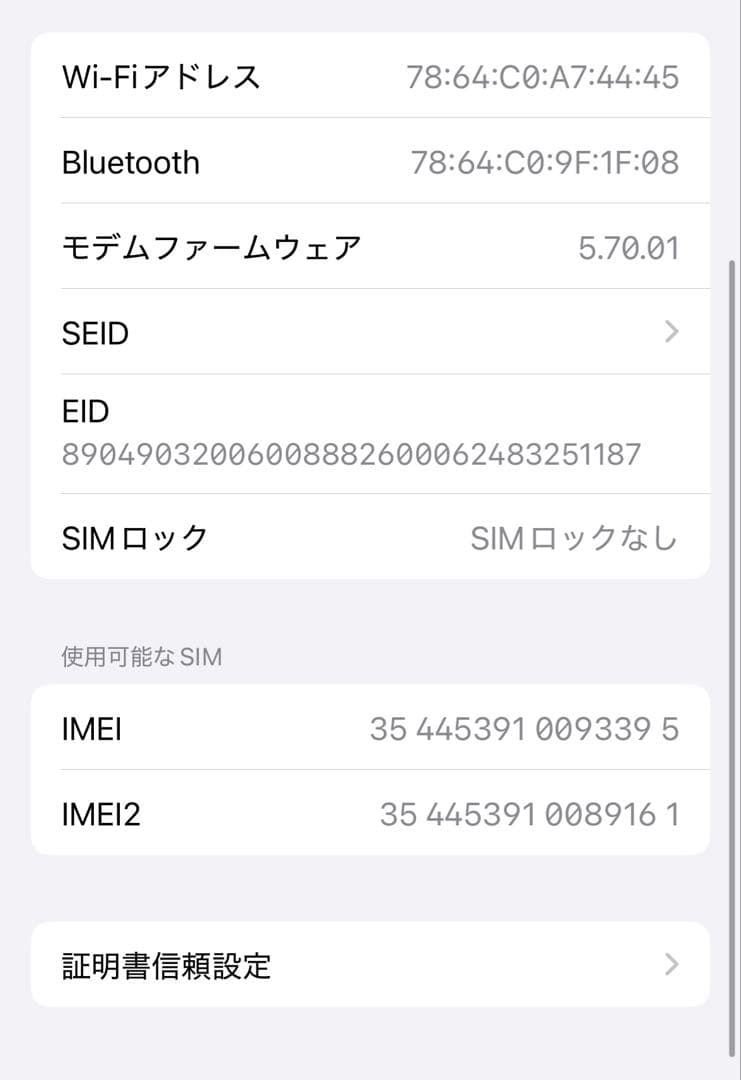Expand the SEID chevron arrow
This screenshot has width=741, height=1080.
tap(671, 332)
